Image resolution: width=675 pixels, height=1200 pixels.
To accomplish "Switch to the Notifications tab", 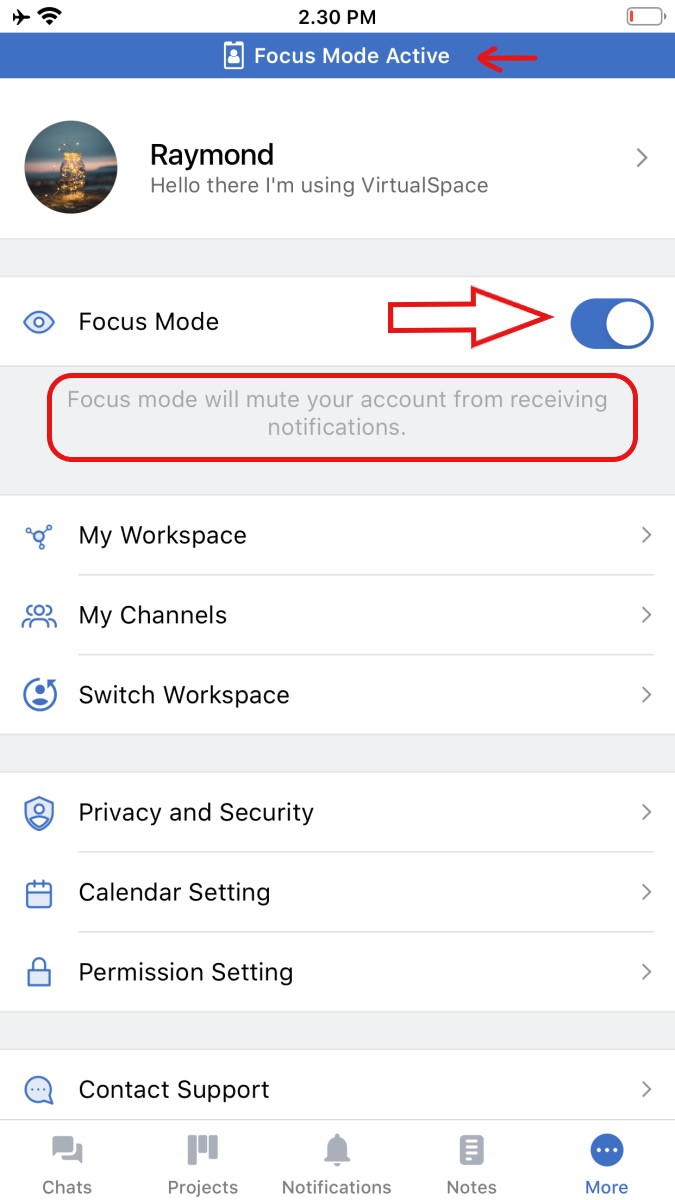I will 337,1164.
